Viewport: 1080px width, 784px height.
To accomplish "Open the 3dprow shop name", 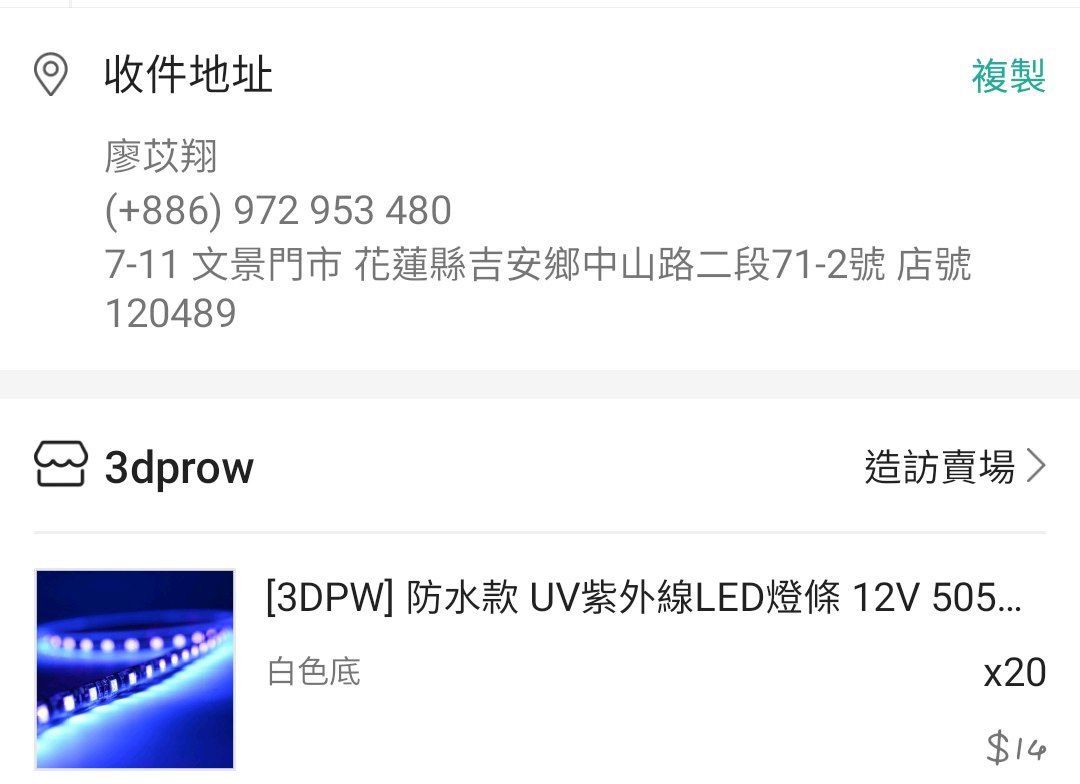I will pyautogui.click(x=179, y=468).
